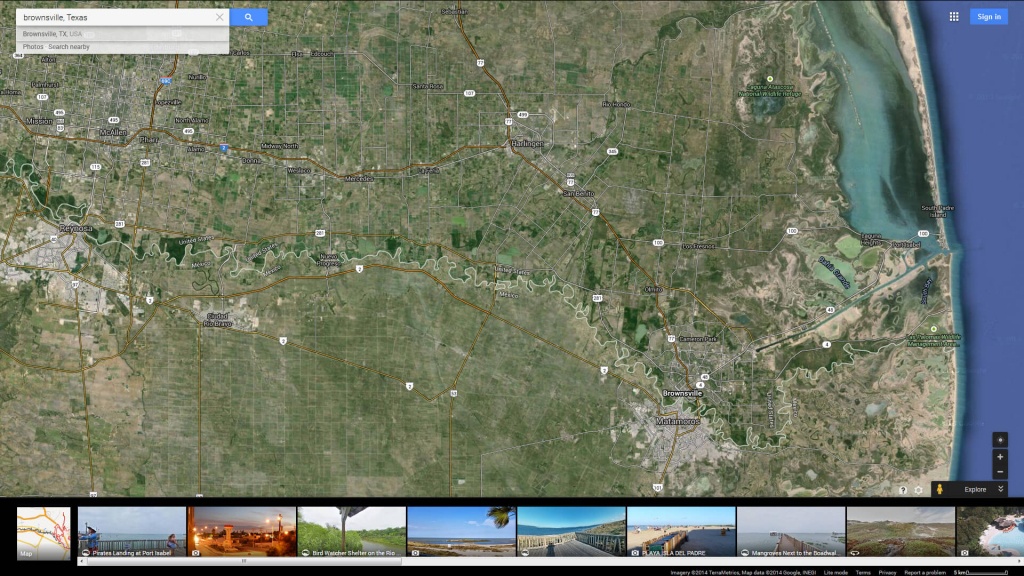Tap the search box containing brownsville, Texas
This screenshot has height=576, width=1024.
(115, 17)
